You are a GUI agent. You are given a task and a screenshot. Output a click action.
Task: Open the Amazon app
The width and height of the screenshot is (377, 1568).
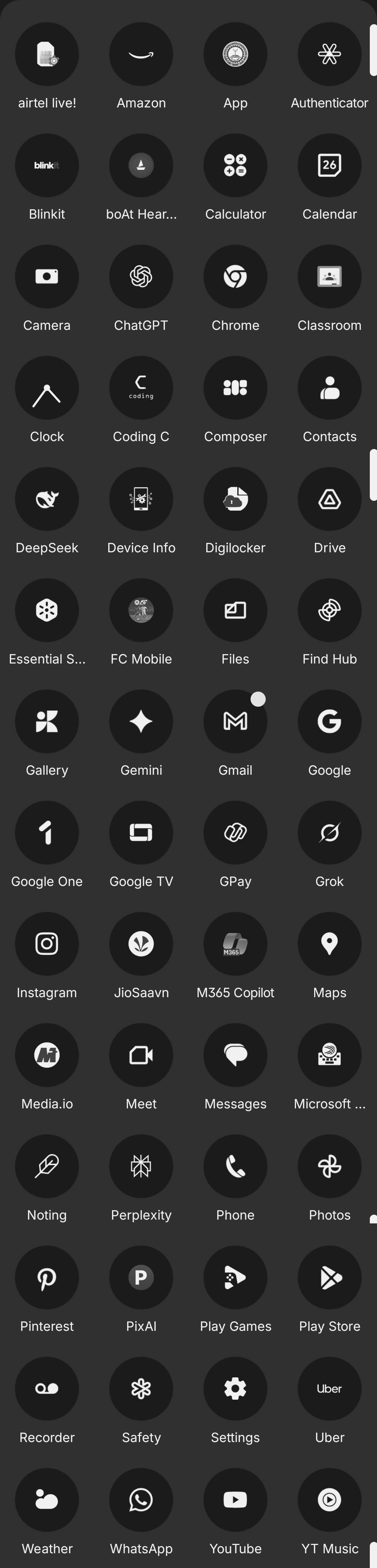(141, 54)
